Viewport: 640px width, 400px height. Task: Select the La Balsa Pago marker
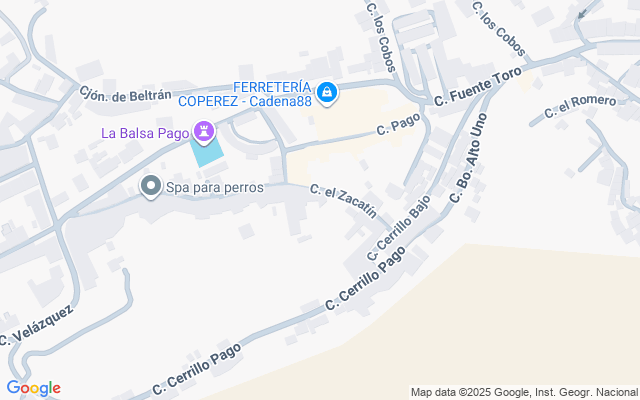[205, 131]
